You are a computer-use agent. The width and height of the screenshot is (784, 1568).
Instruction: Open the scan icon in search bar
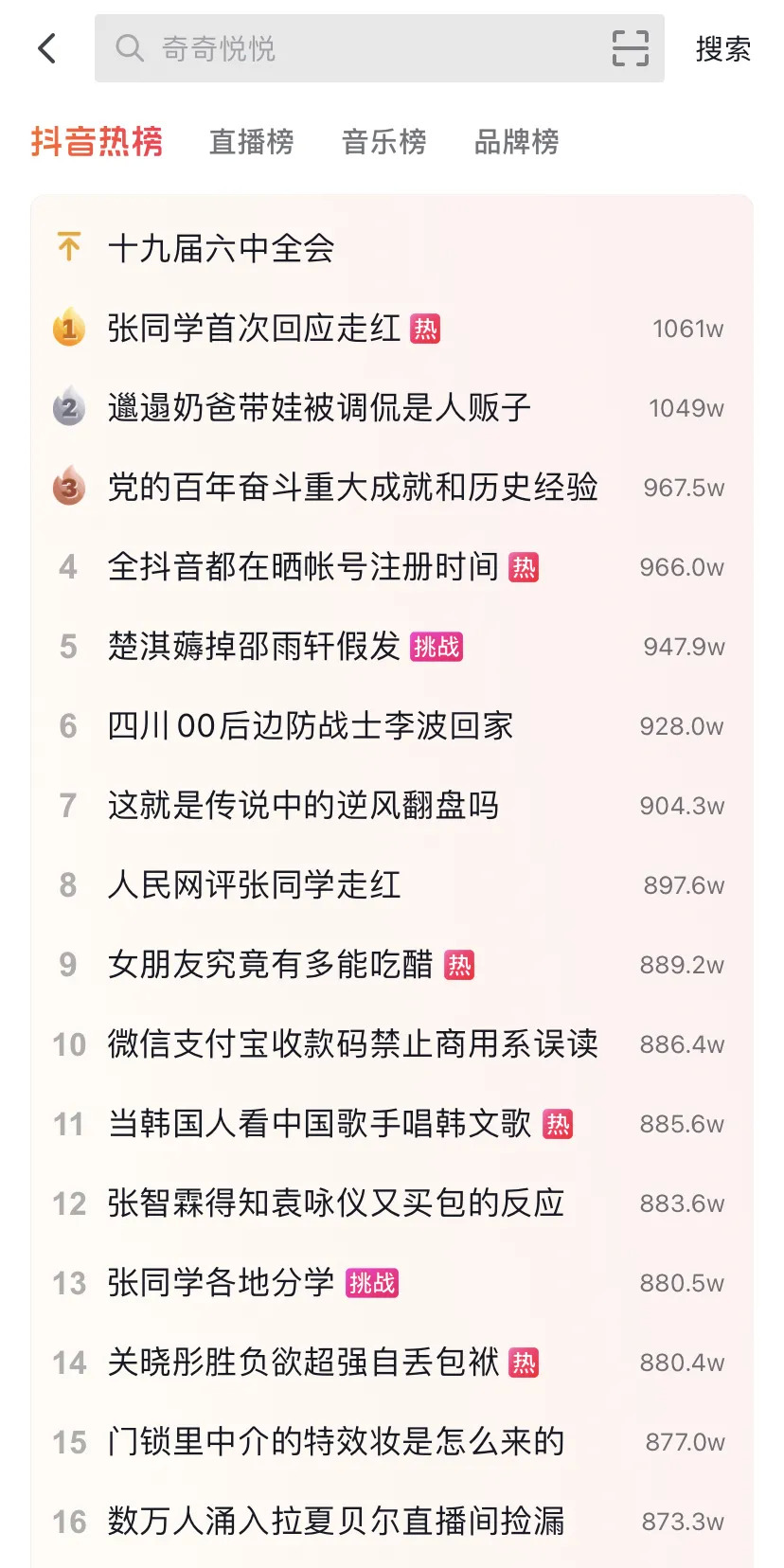point(630,48)
